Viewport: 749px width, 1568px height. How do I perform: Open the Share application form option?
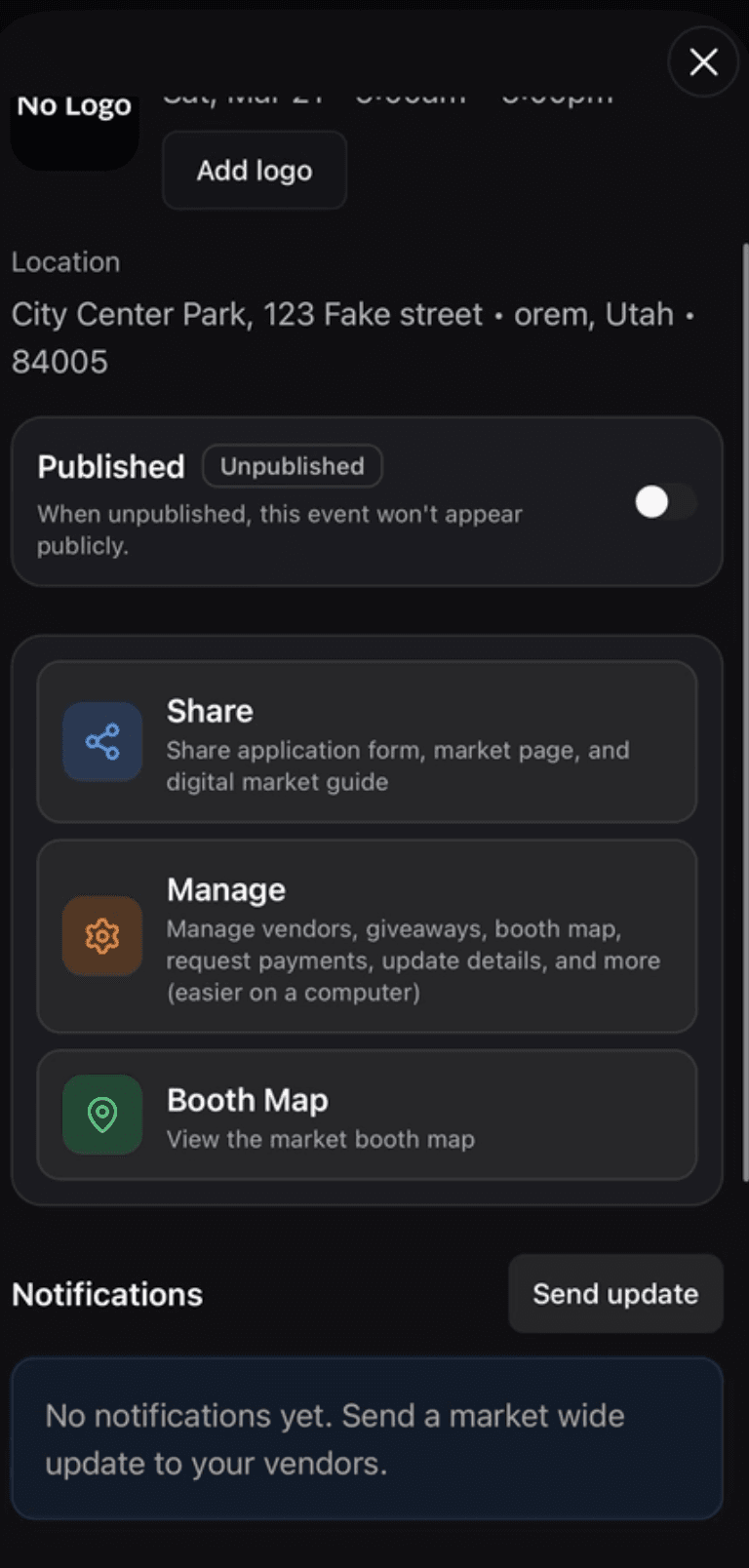pos(367,741)
